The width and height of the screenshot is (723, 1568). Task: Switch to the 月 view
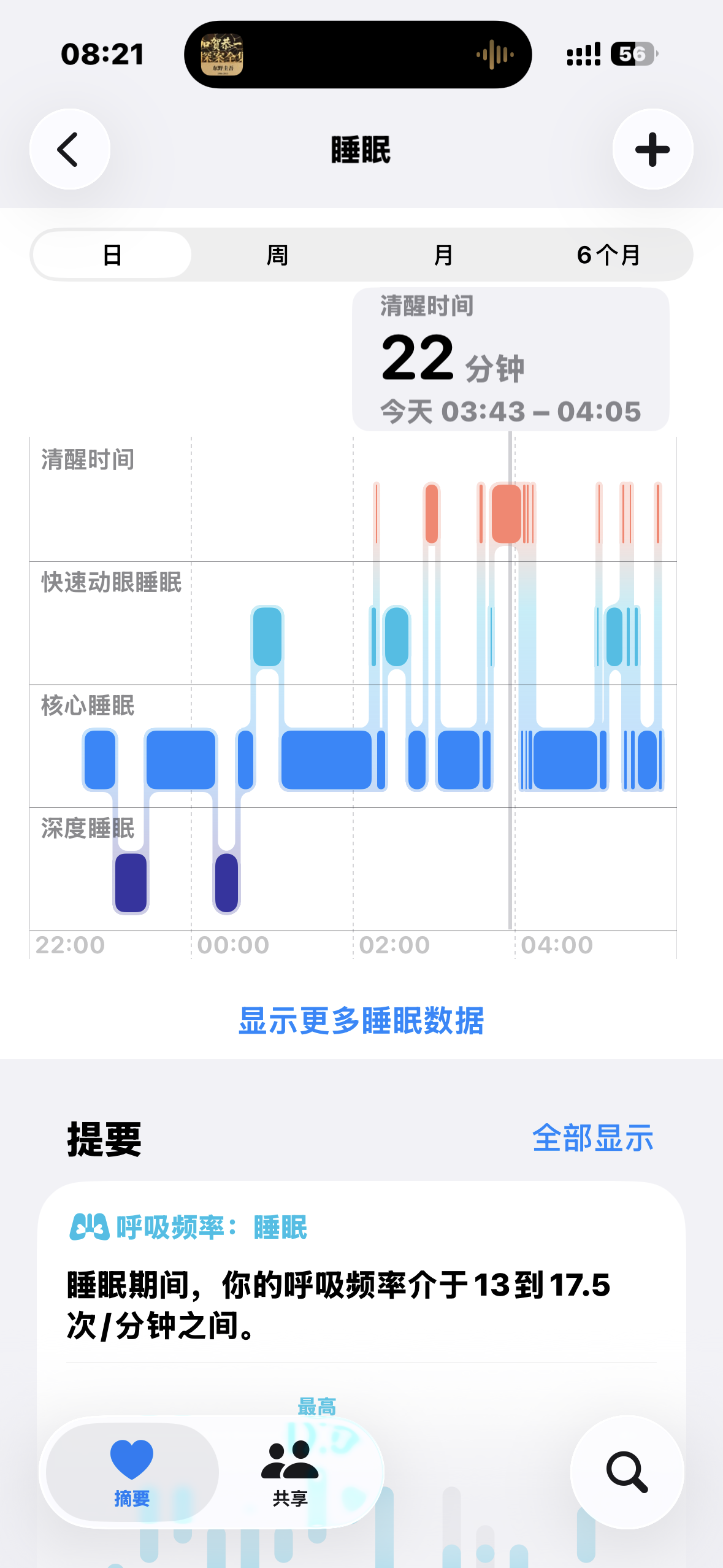click(443, 255)
